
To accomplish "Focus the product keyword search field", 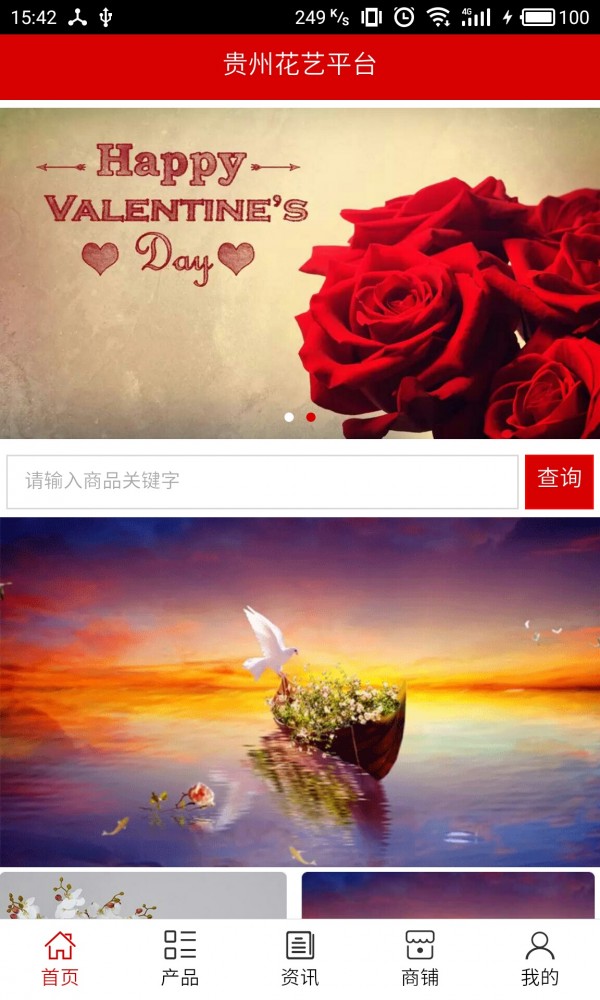I will (262, 481).
